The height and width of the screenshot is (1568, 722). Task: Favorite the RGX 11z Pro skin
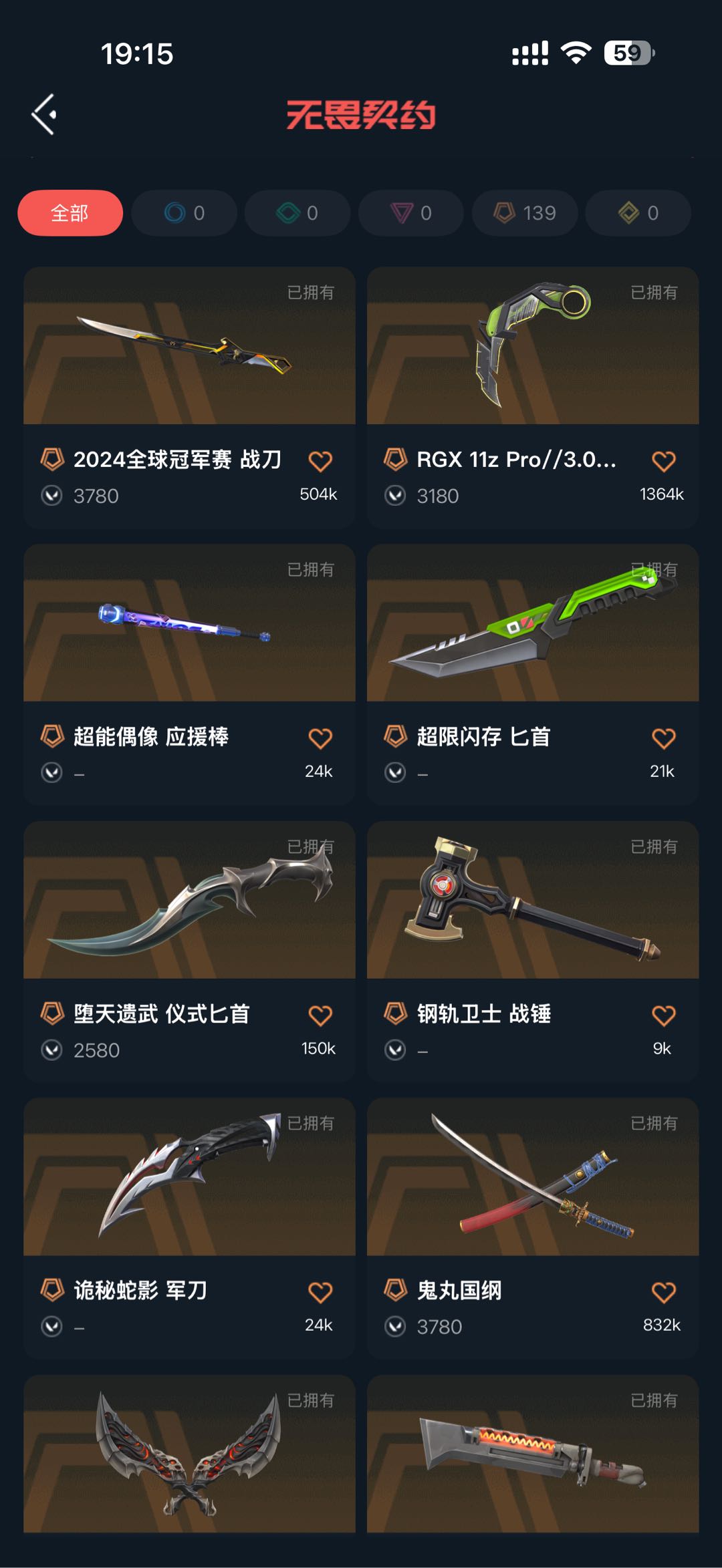pos(663,461)
